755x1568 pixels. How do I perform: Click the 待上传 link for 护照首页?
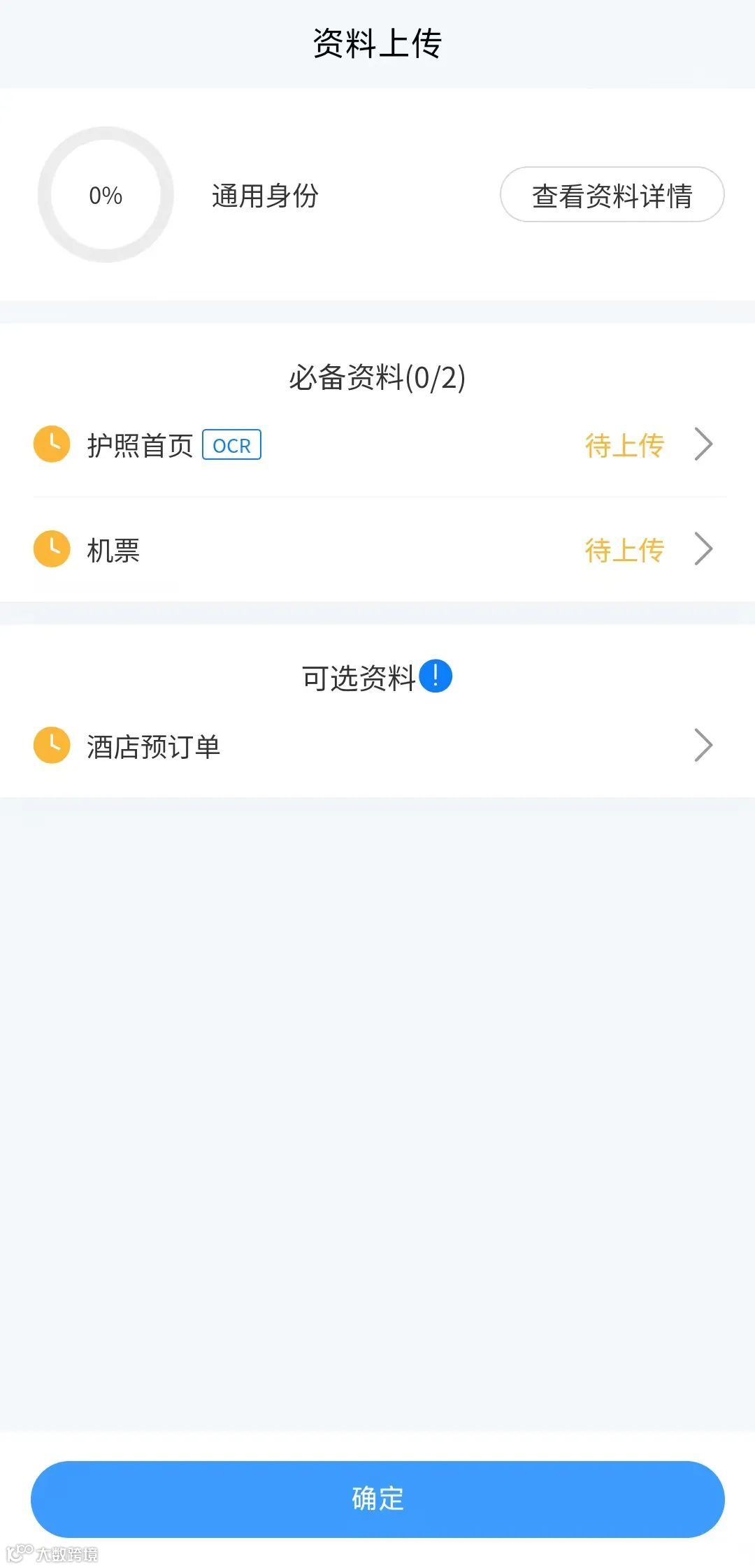[x=623, y=444]
